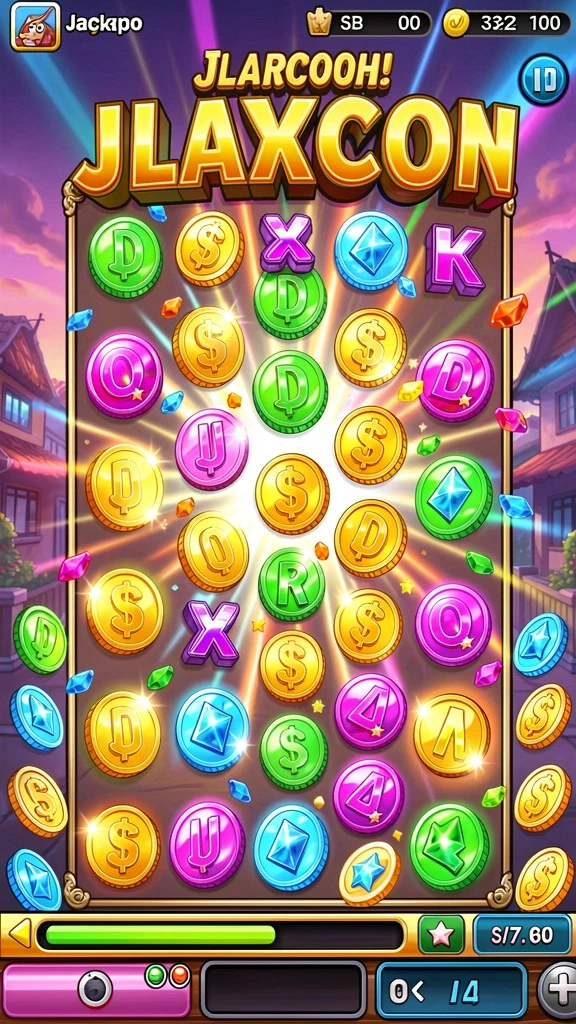Open the player avatar profile
Viewport: 576px width, 1024px height.
[x=35, y=26]
